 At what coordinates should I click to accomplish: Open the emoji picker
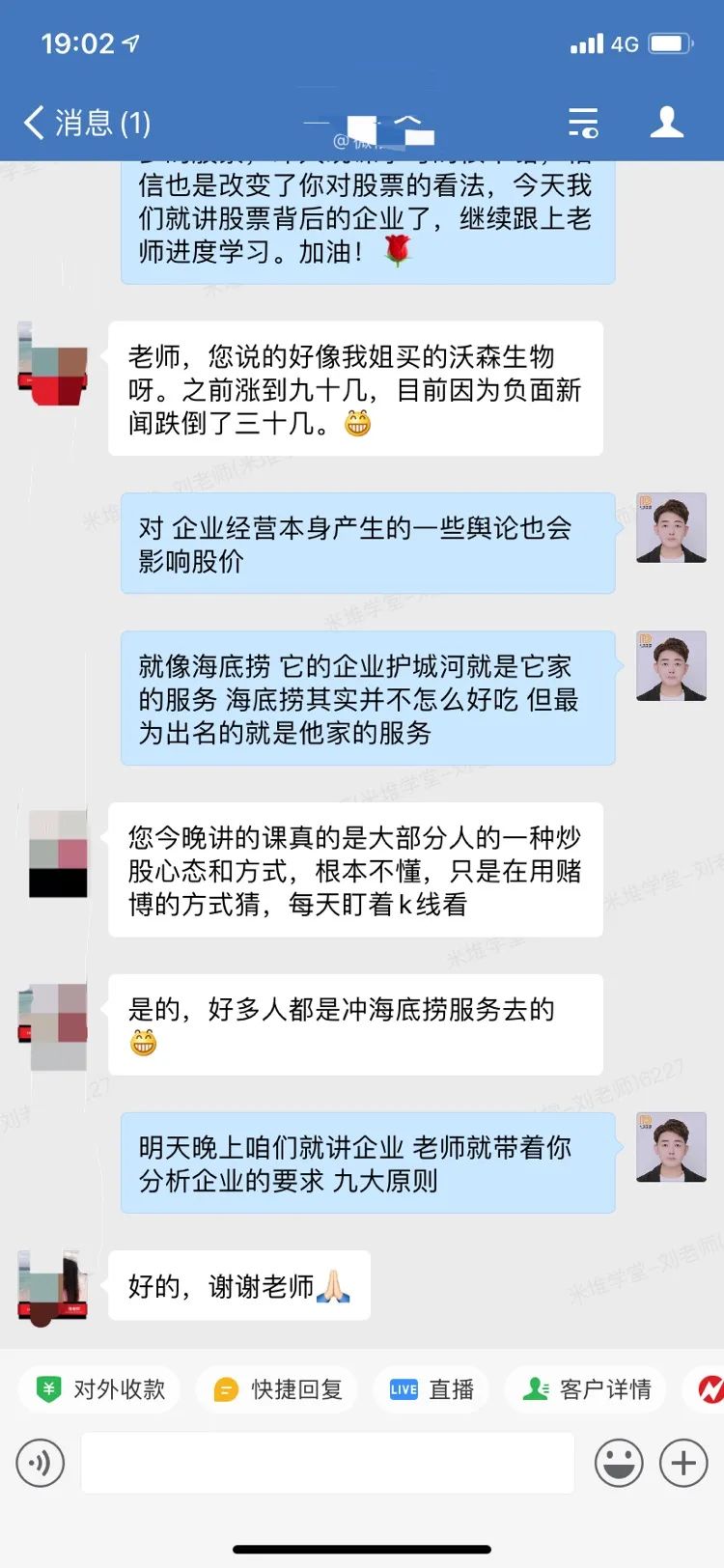pos(619,1463)
